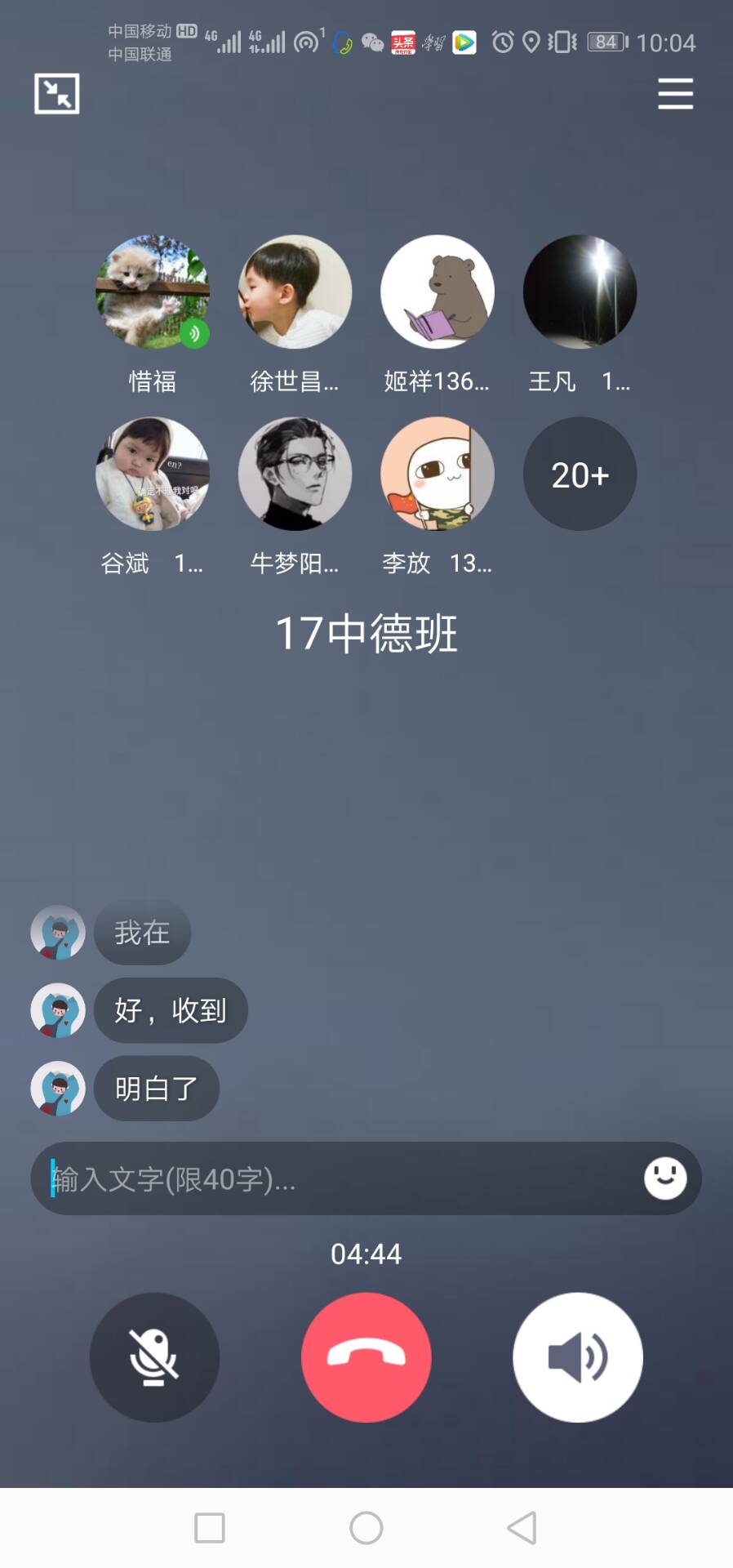Screen dimensions: 733x1568
Task: Send quick reply 我在
Action: [142, 933]
